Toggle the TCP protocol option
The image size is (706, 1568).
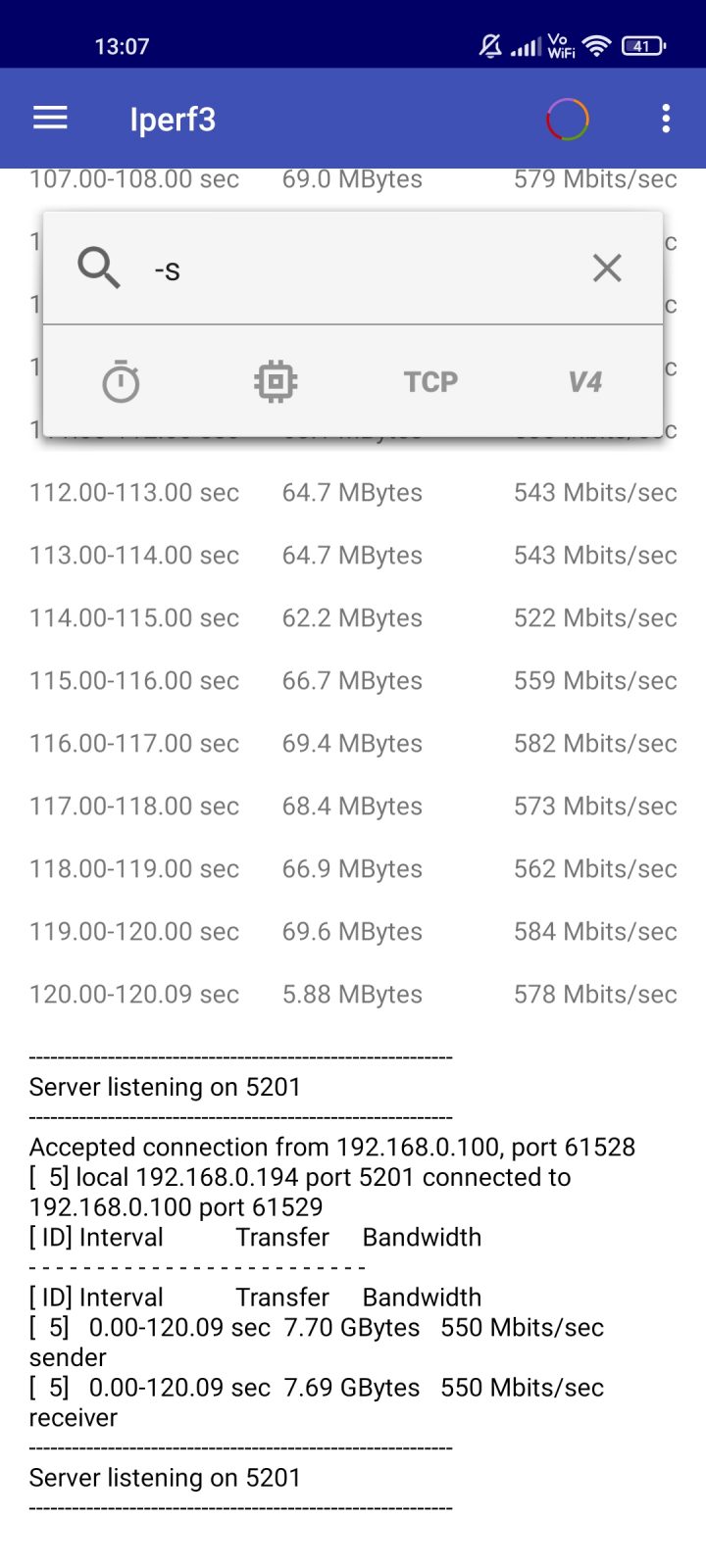(x=430, y=381)
